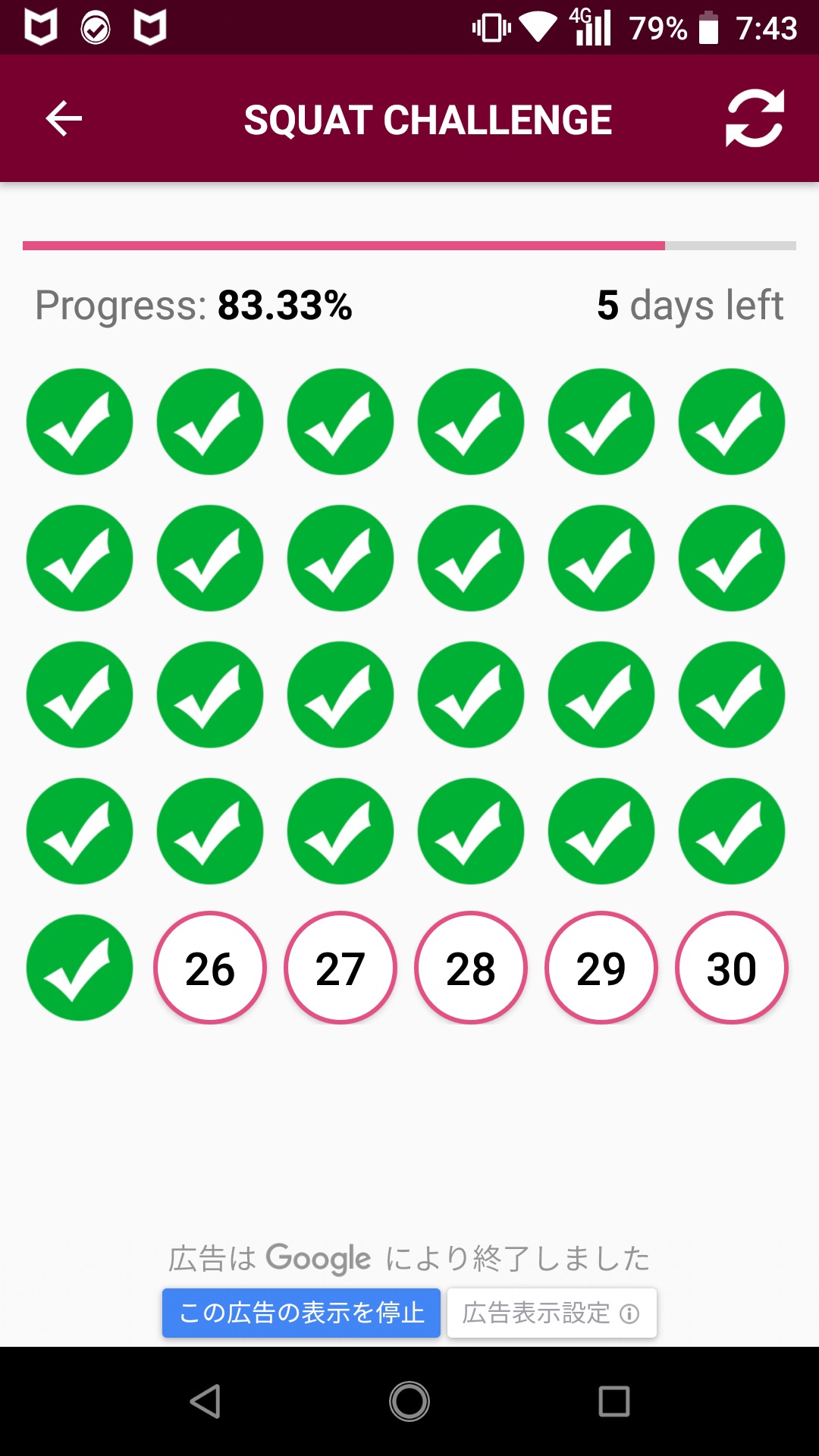
Task: Open 広告表示設定 ad settings
Action: click(552, 1313)
